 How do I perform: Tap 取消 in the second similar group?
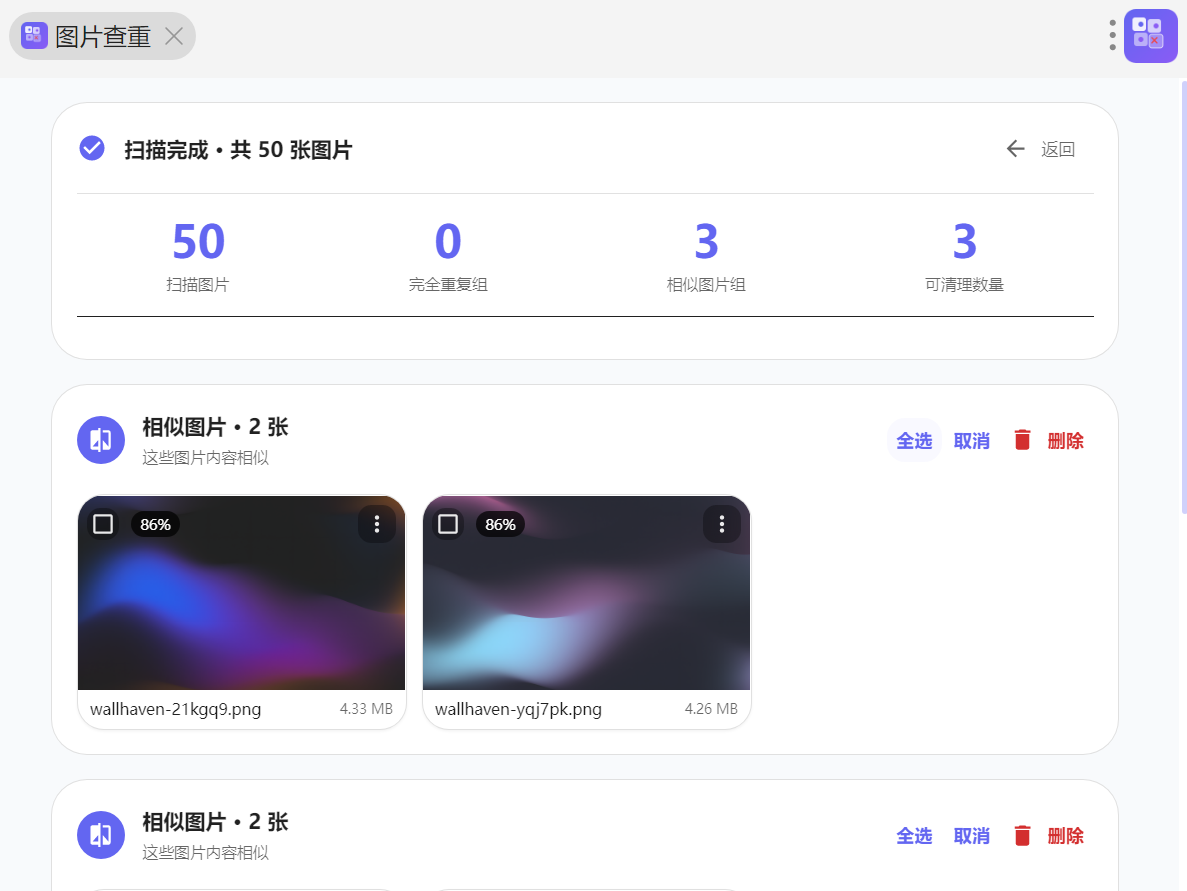[x=971, y=836]
